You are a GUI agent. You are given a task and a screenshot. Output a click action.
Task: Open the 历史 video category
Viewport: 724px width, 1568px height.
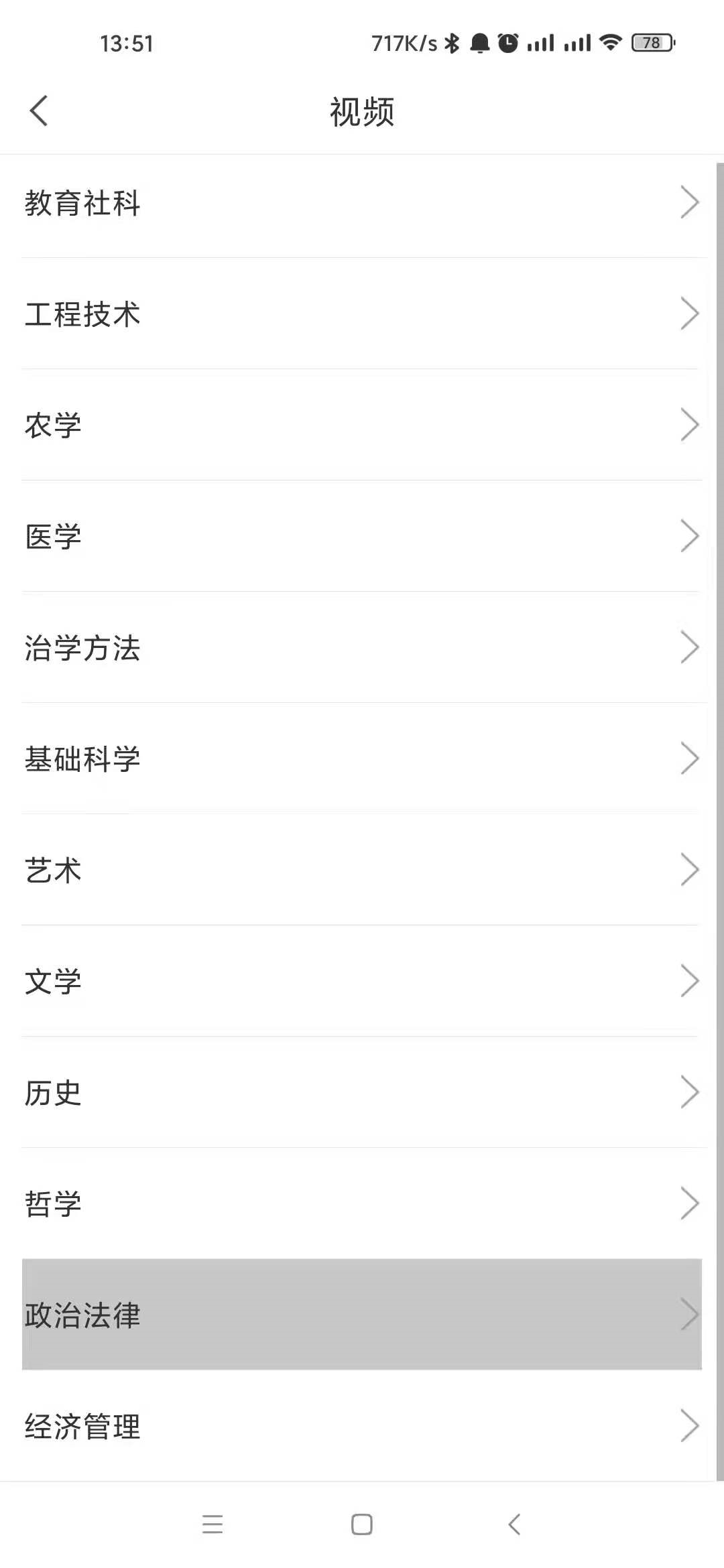362,1093
